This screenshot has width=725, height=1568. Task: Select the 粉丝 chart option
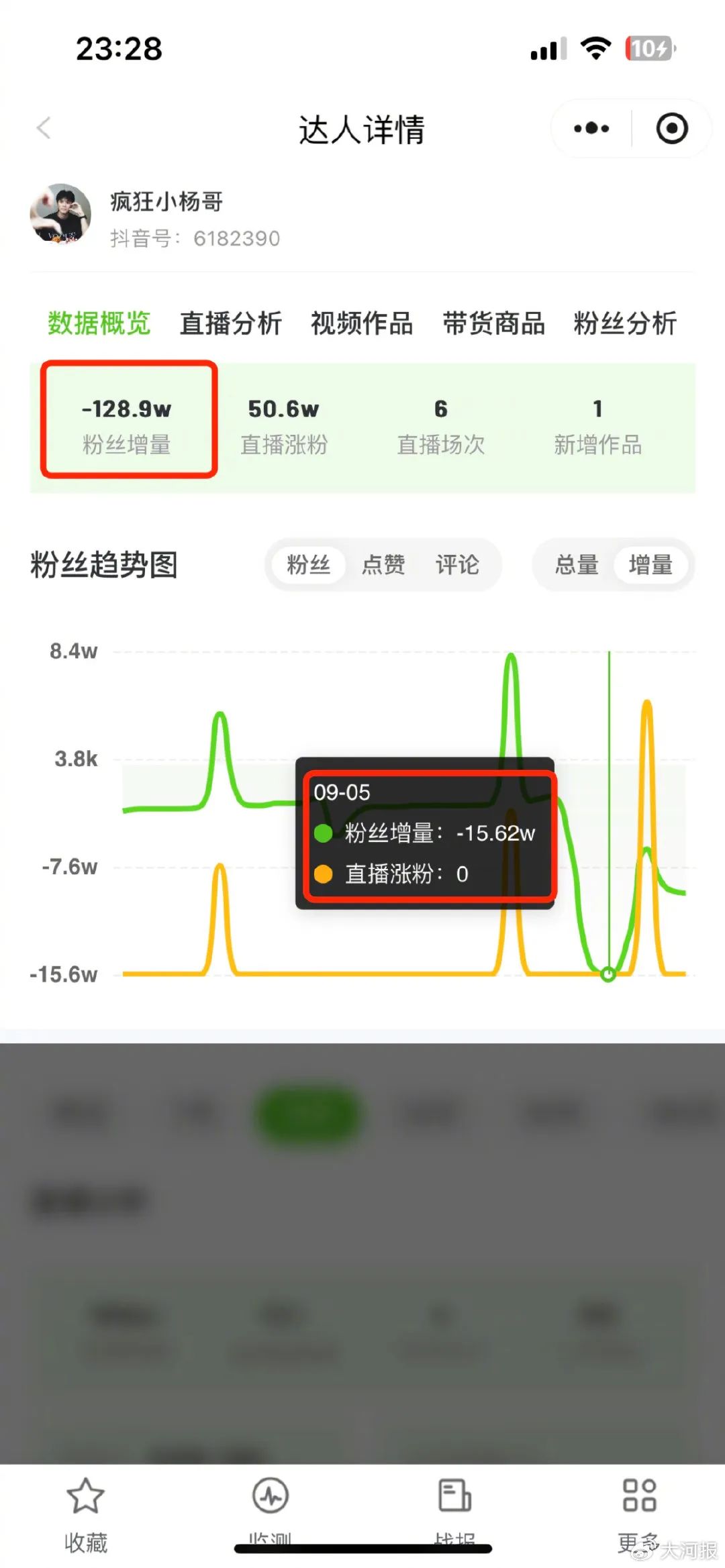point(308,564)
